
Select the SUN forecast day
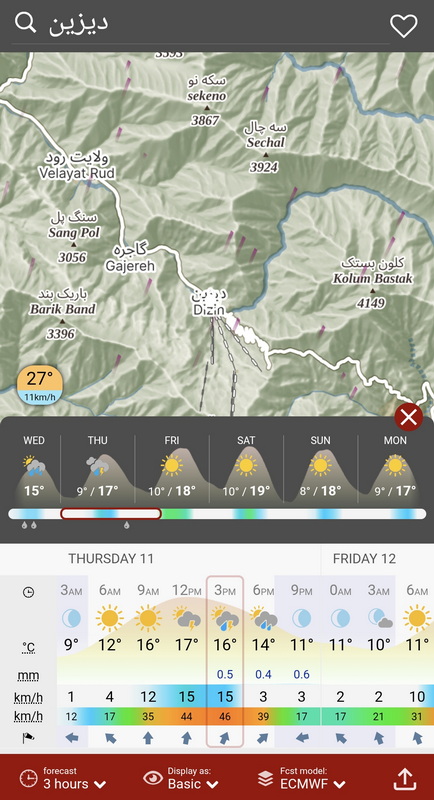coord(320,468)
